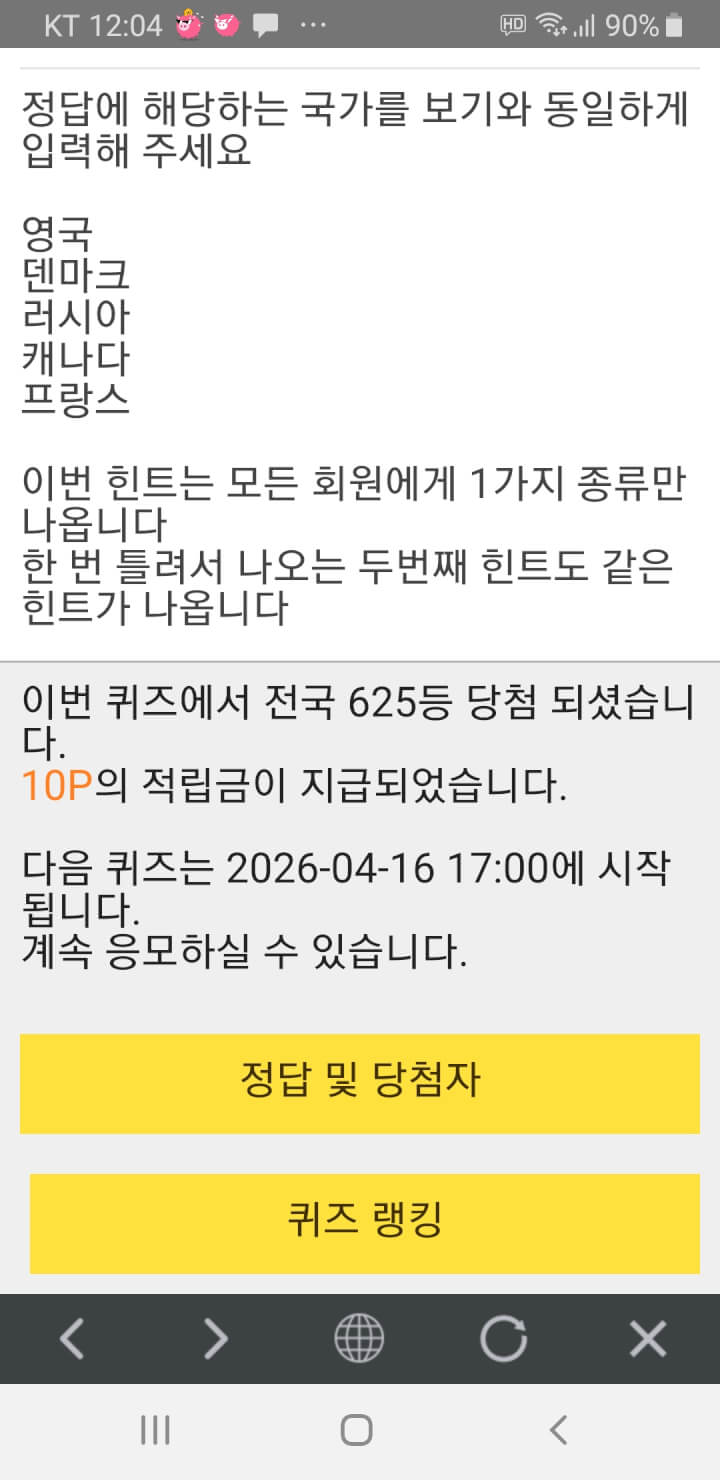Image resolution: width=720 pixels, height=1480 pixels.
Task: Return to the home screen
Action: pyautogui.click(x=357, y=1430)
